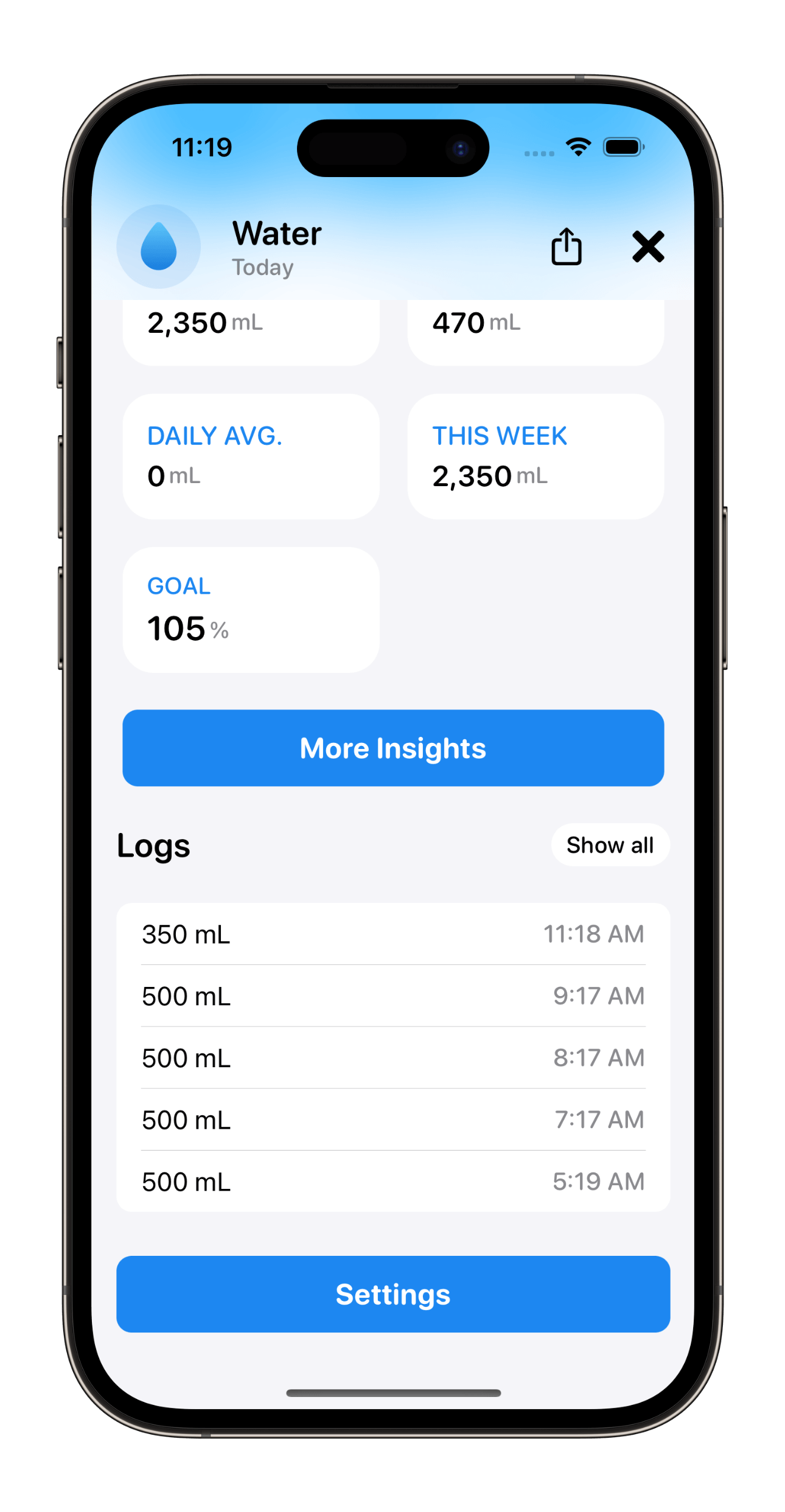Open the 500 mL log from 5:19 AM
Image resolution: width=785 pixels, height=1512 pixels.
[393, 1182]
